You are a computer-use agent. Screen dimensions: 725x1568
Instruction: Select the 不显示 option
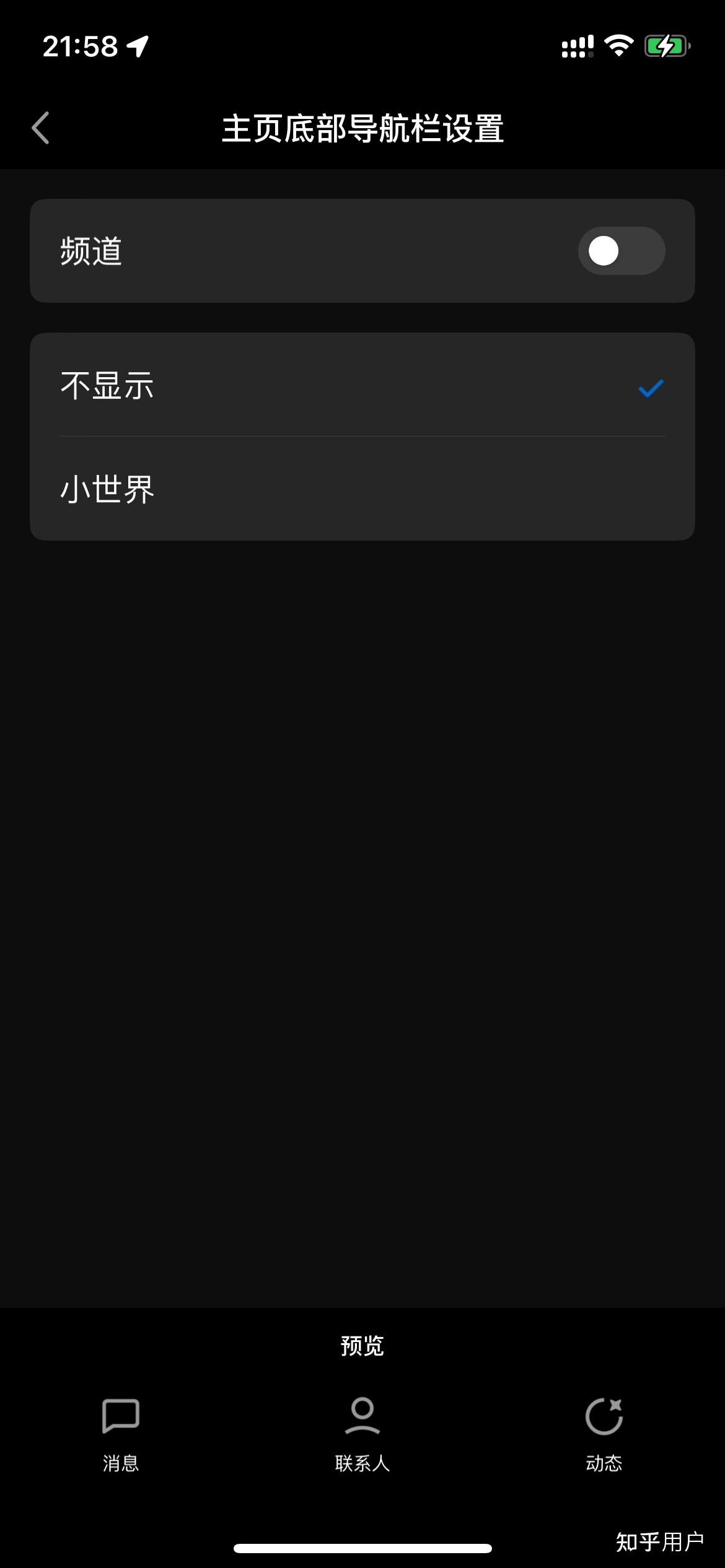click(362, 385)
